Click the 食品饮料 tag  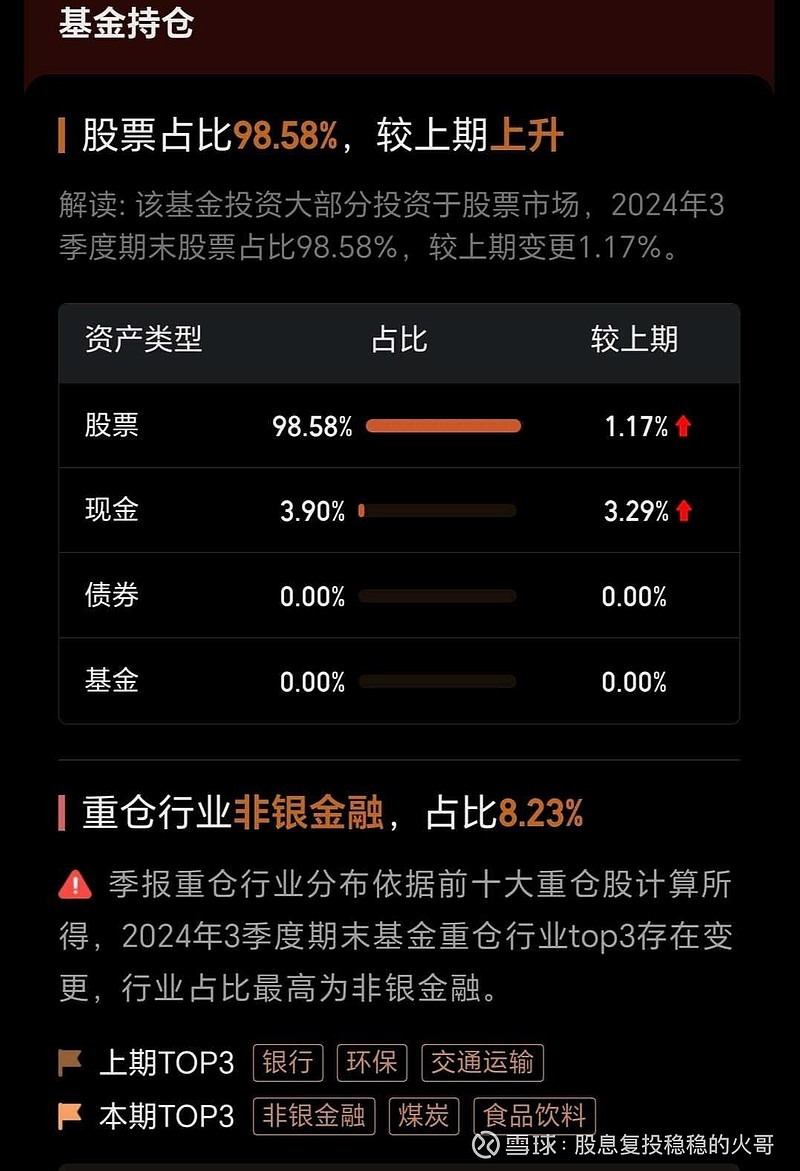point(537,1116)
